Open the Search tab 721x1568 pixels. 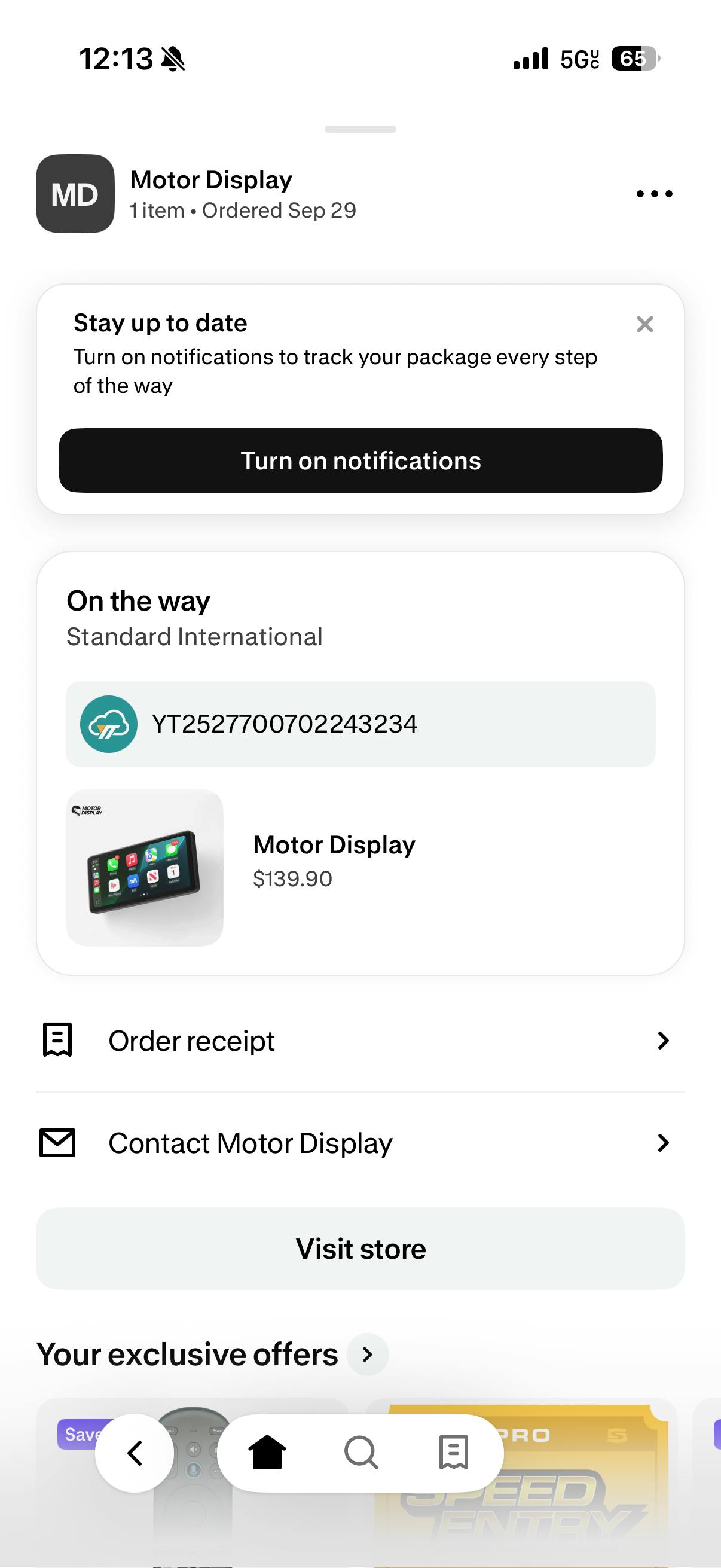[x=361, y=1453]
